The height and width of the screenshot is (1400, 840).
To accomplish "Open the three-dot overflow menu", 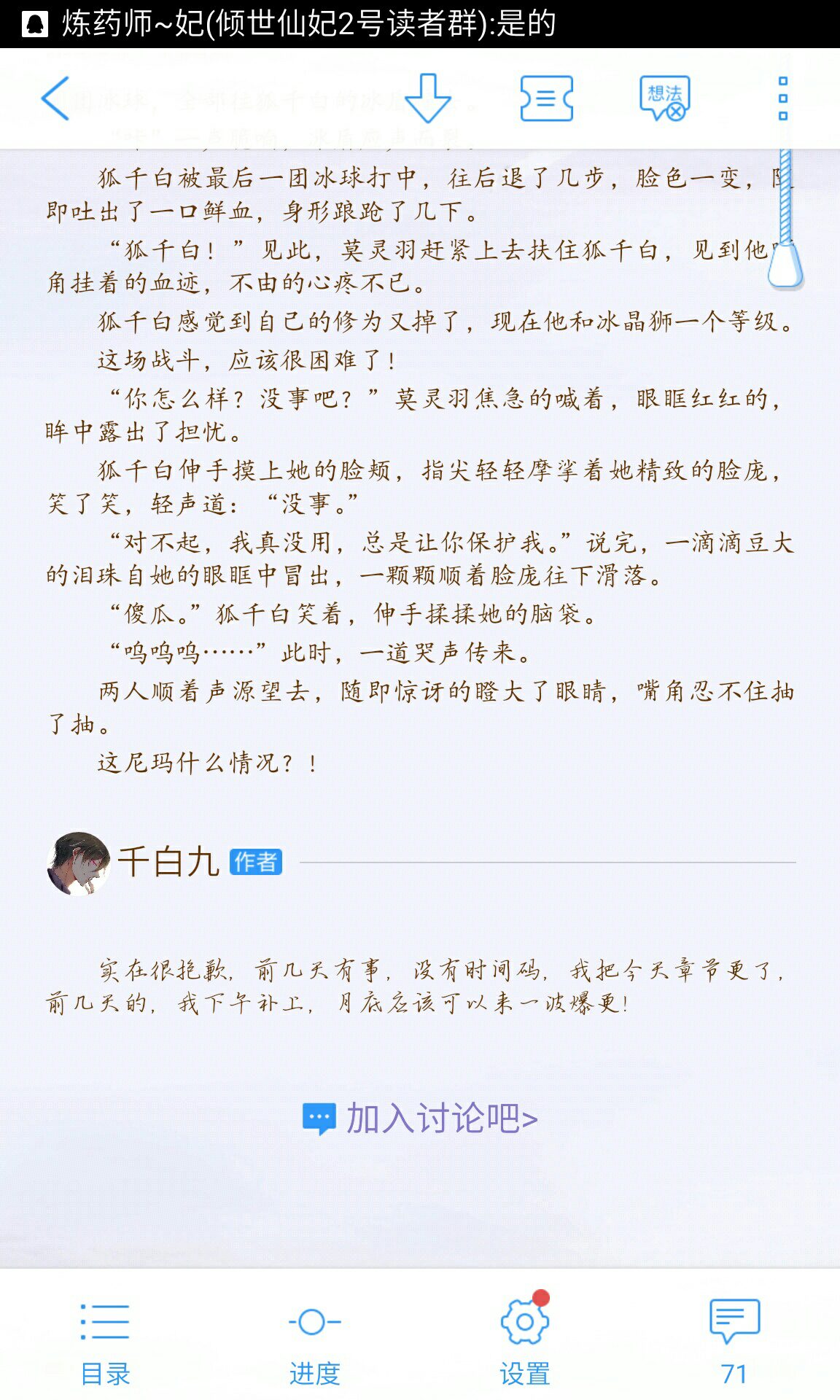I will 783,98.
